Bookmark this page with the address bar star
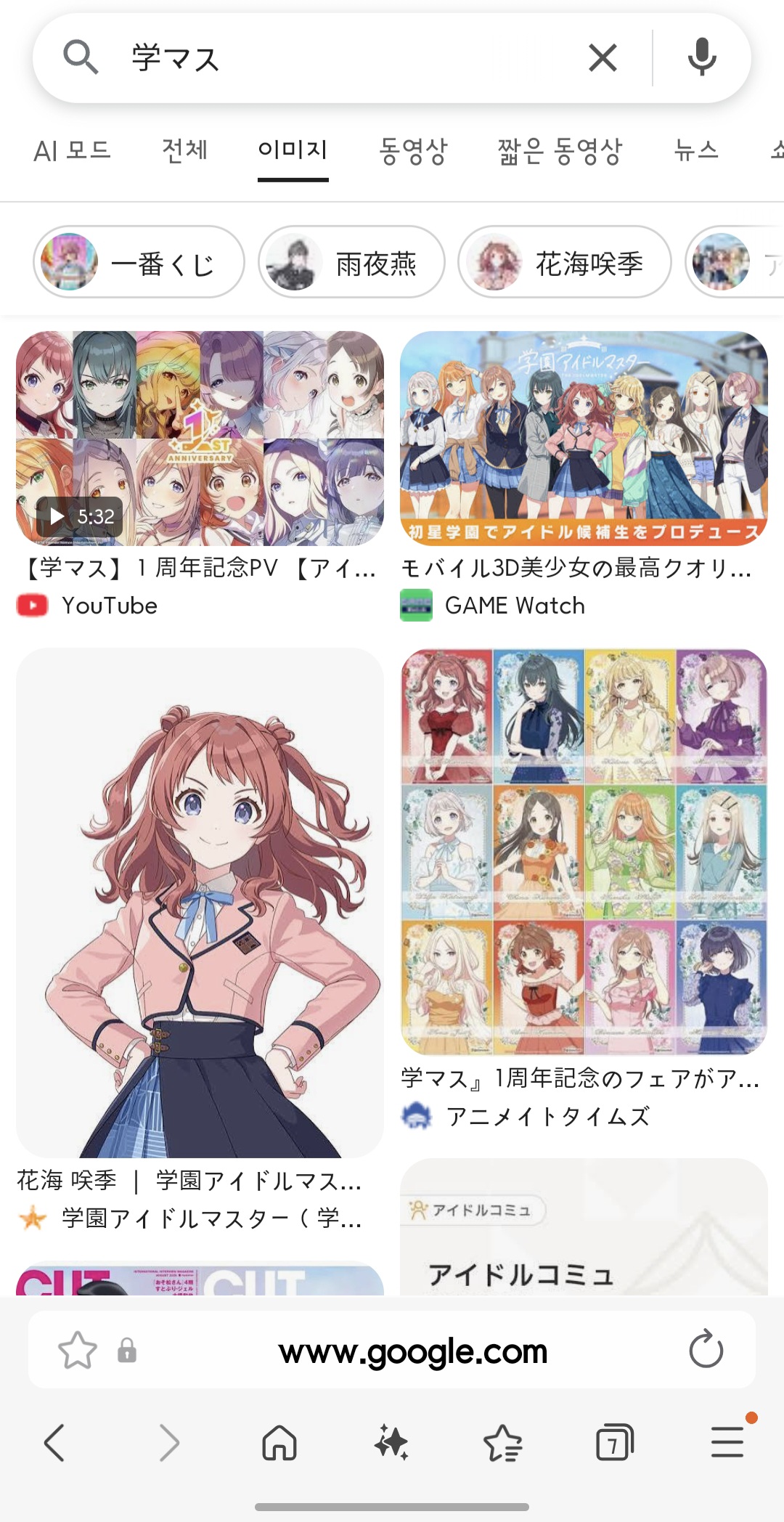The image size is (784, 1522). pos(77,1351)
